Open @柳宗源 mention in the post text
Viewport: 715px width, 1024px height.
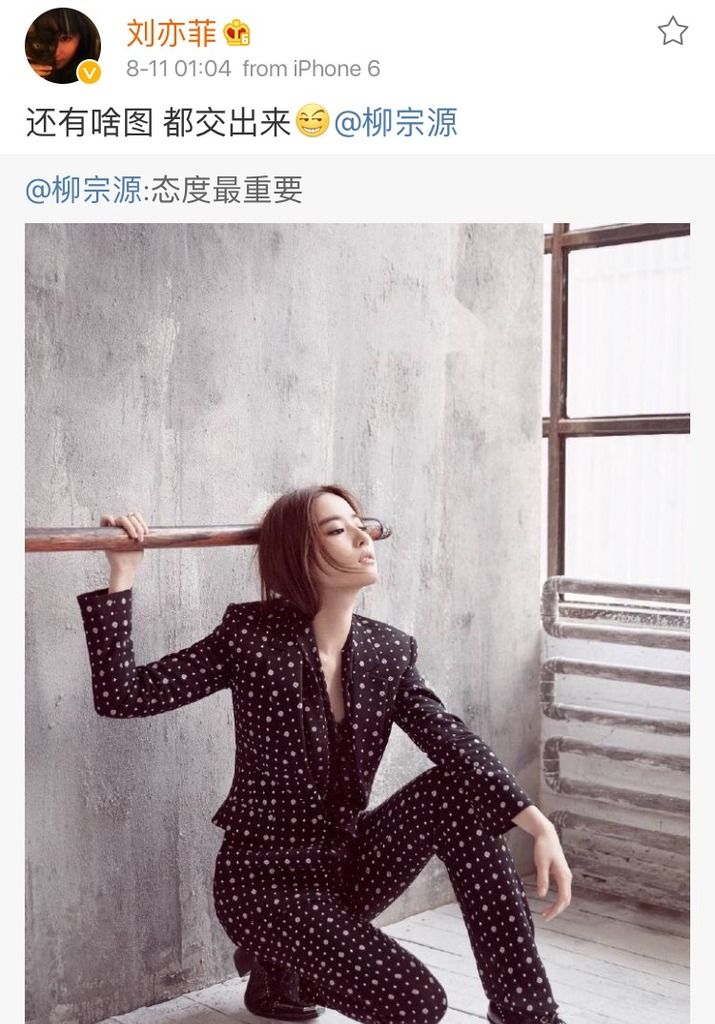394,123
